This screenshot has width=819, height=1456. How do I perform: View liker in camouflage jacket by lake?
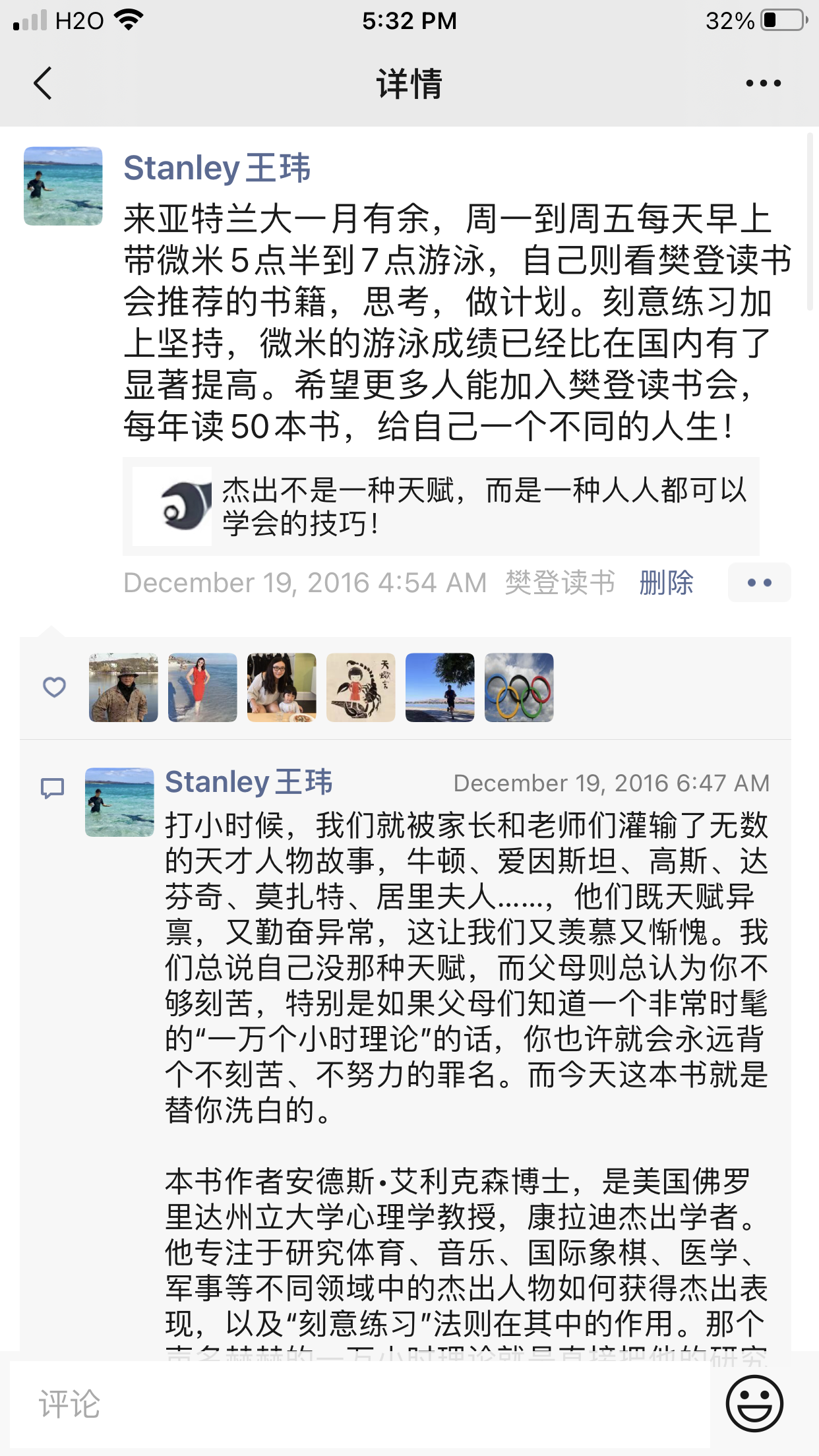click(x=123, y=688)
